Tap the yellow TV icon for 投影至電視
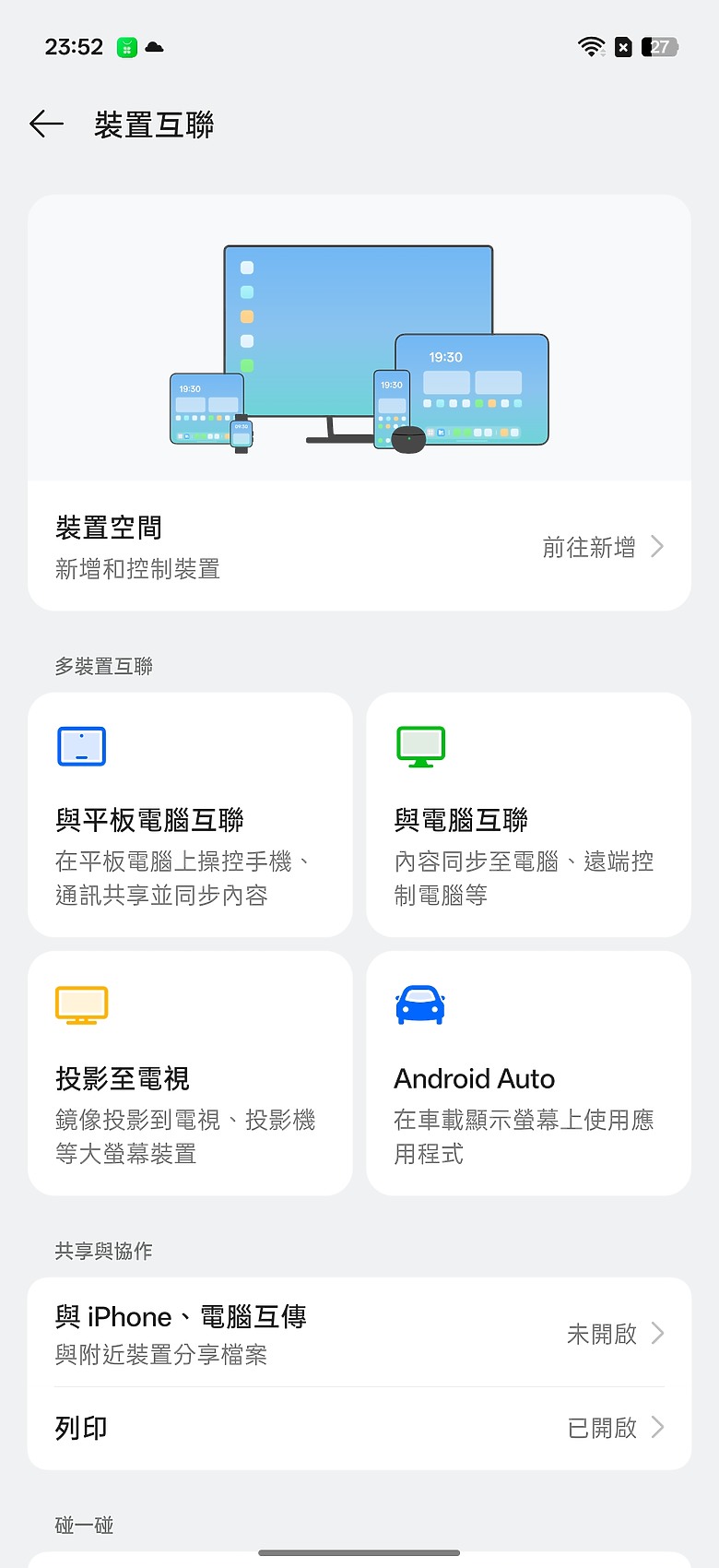This screenshot has height=1568, width=719. coord(80,1004)
